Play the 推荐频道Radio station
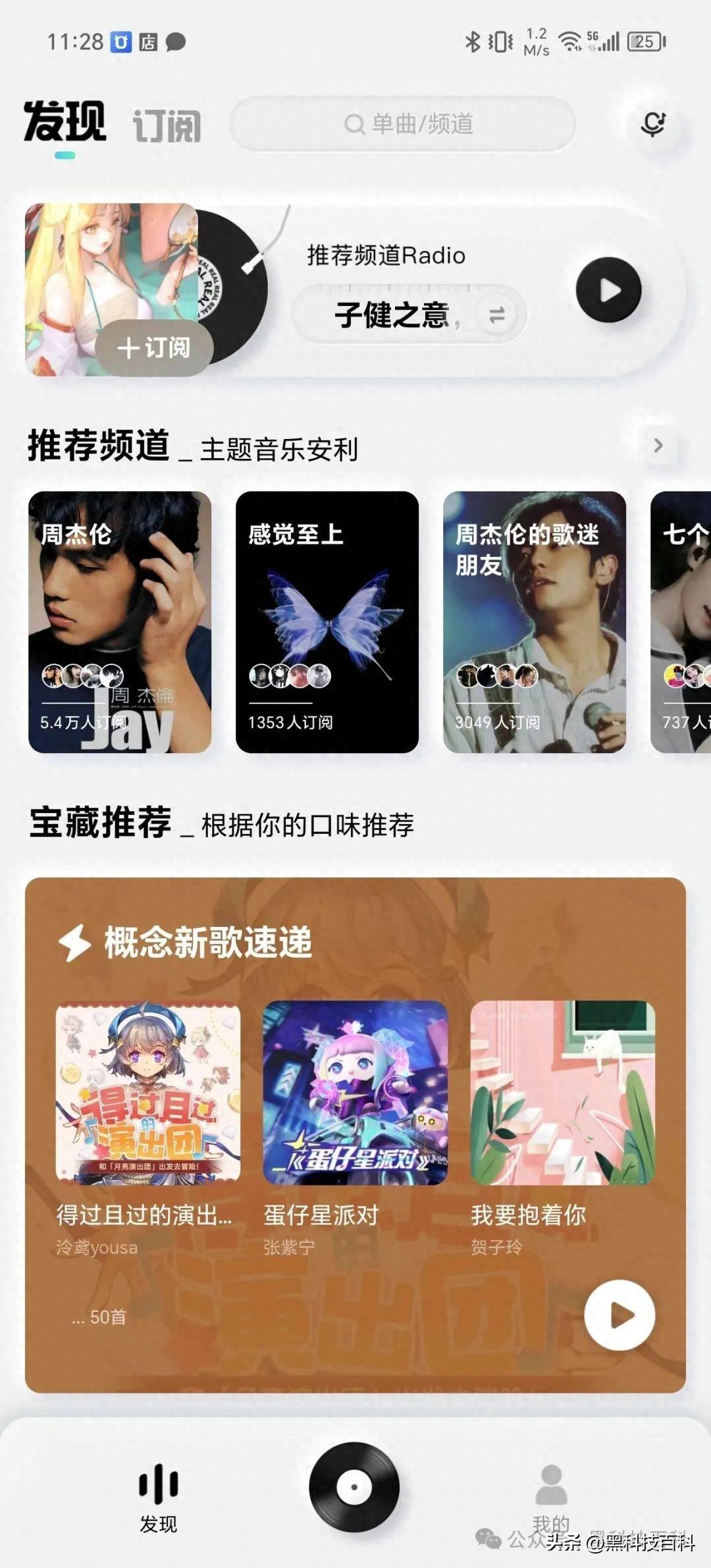This screenshot has height=1568, width=711. (x=608, y=290)
